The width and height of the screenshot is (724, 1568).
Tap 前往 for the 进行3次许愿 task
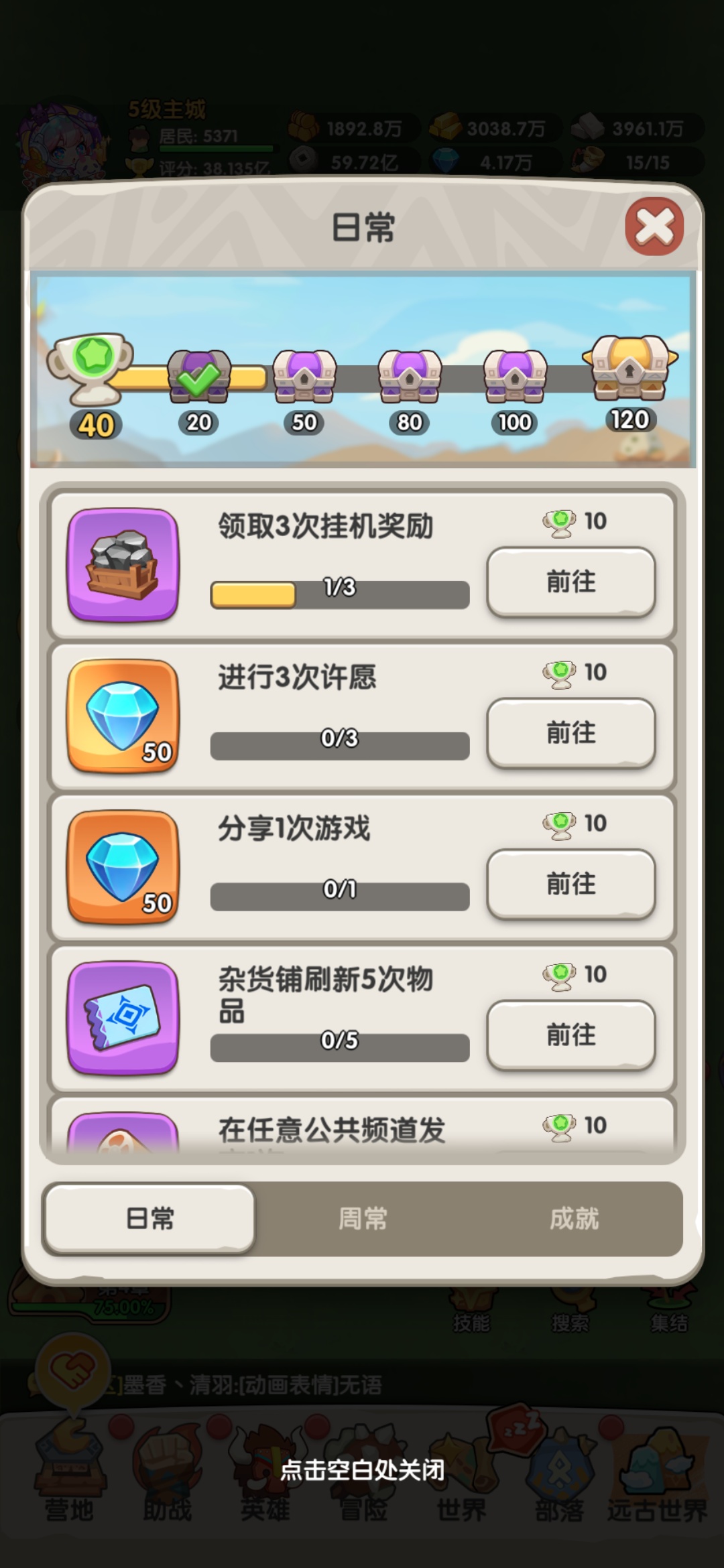570,732
